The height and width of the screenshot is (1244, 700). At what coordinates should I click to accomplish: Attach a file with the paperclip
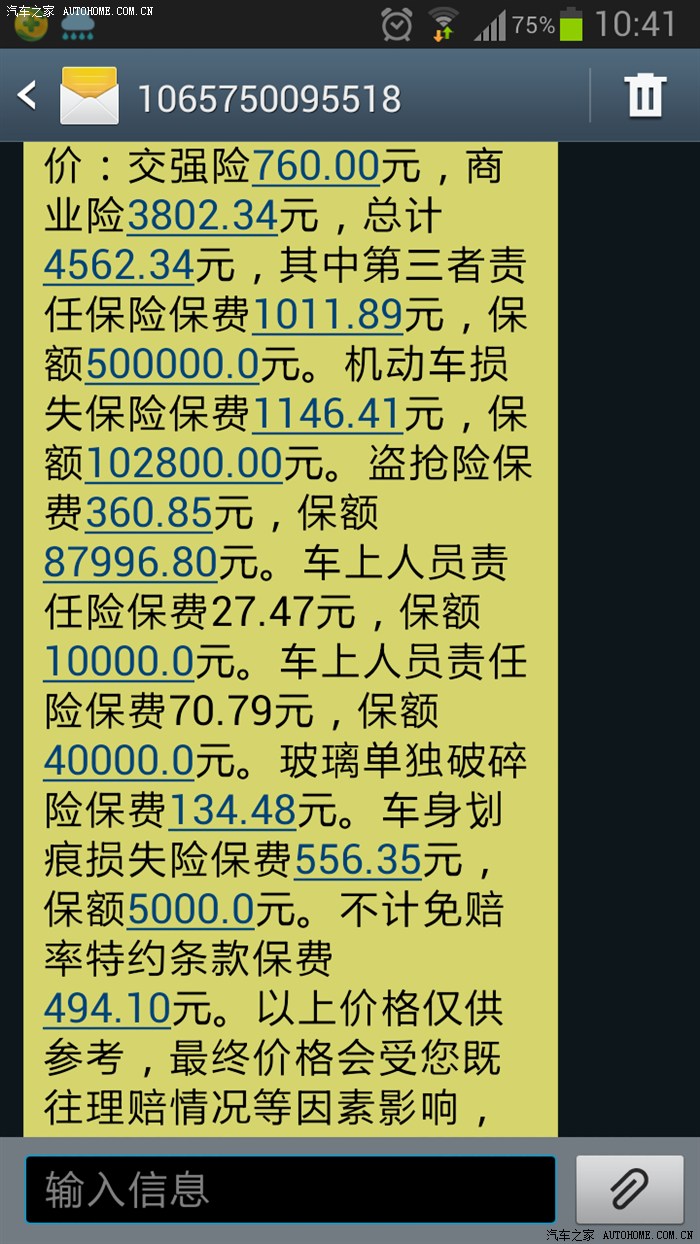coord(629,1190)
